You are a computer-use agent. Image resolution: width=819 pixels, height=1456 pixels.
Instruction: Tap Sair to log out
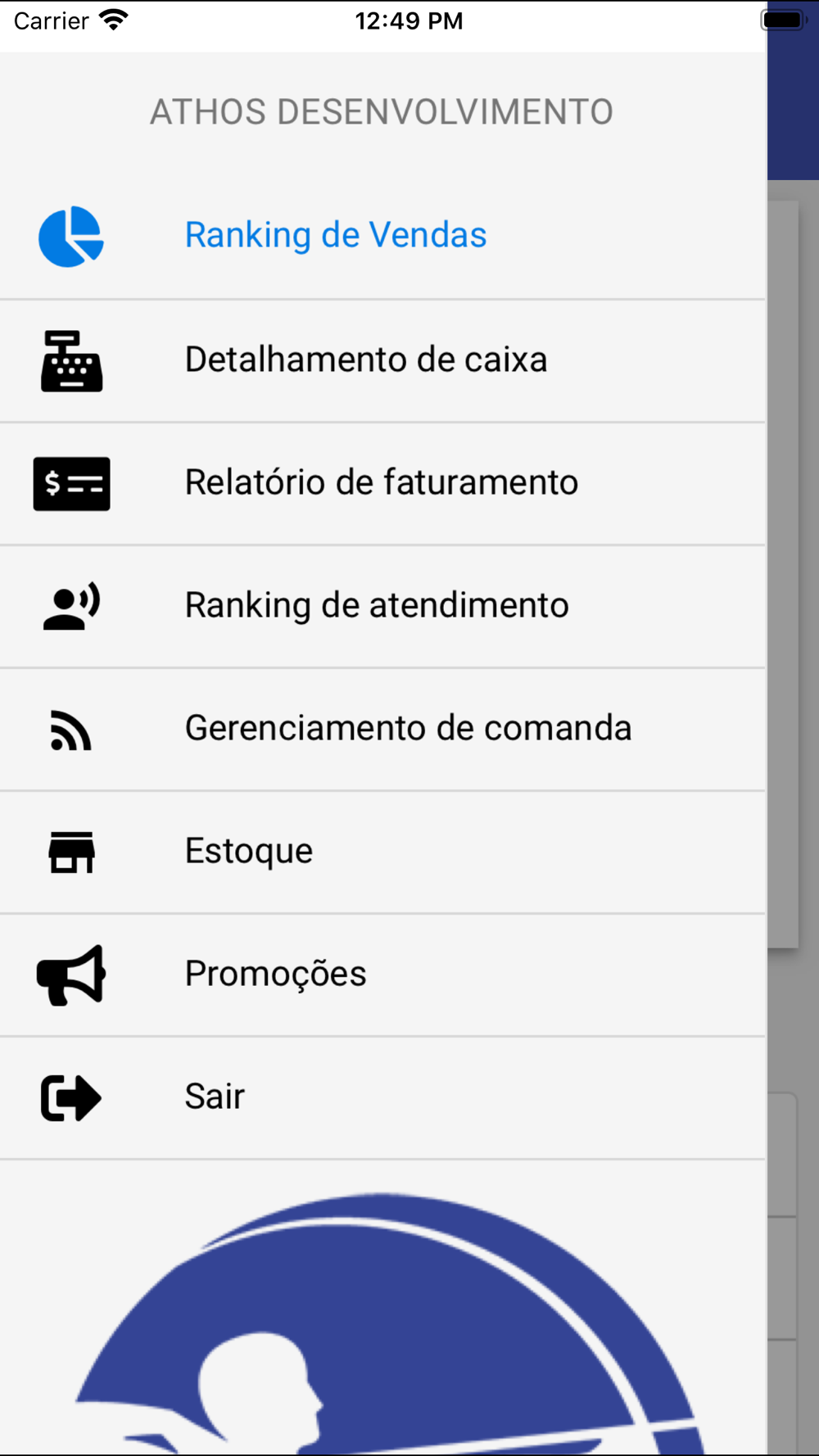pos(382,1098)
